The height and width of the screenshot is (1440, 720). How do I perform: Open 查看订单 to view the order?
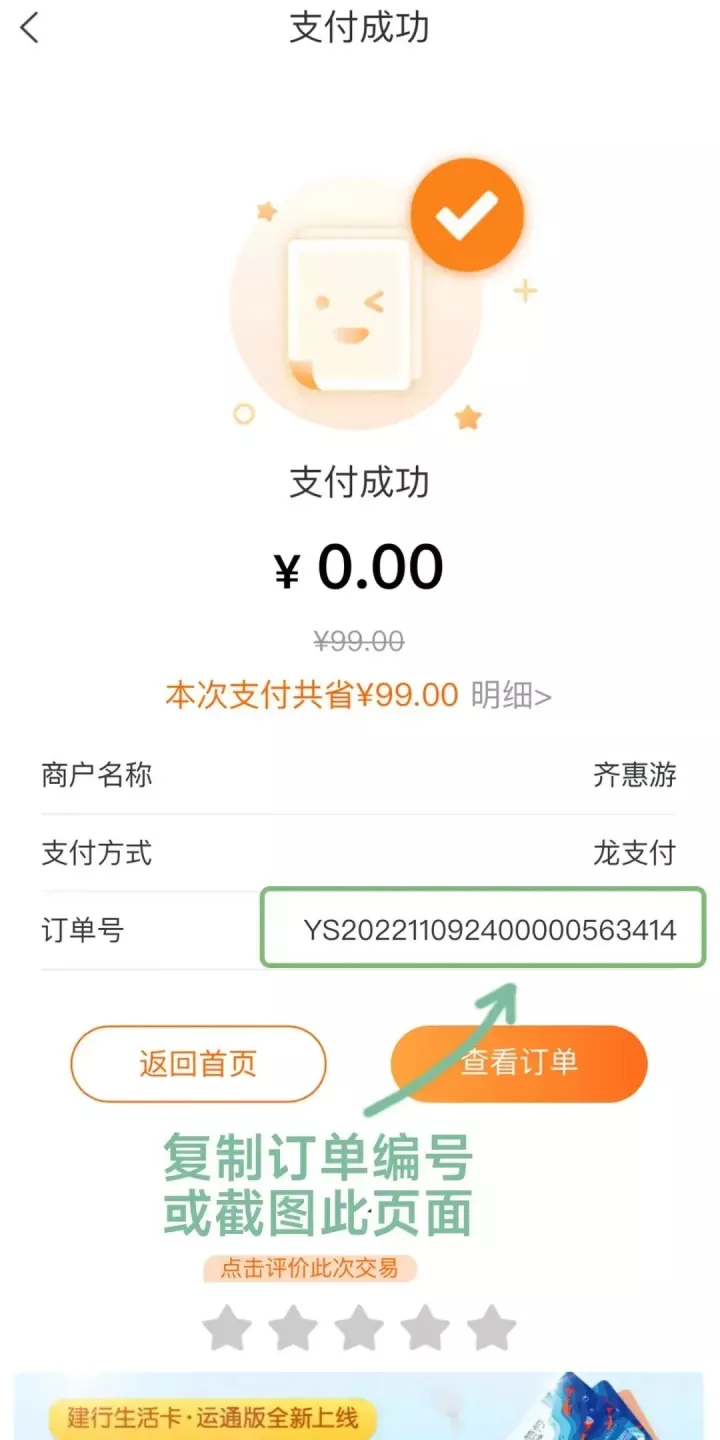tap(519, 1064)
